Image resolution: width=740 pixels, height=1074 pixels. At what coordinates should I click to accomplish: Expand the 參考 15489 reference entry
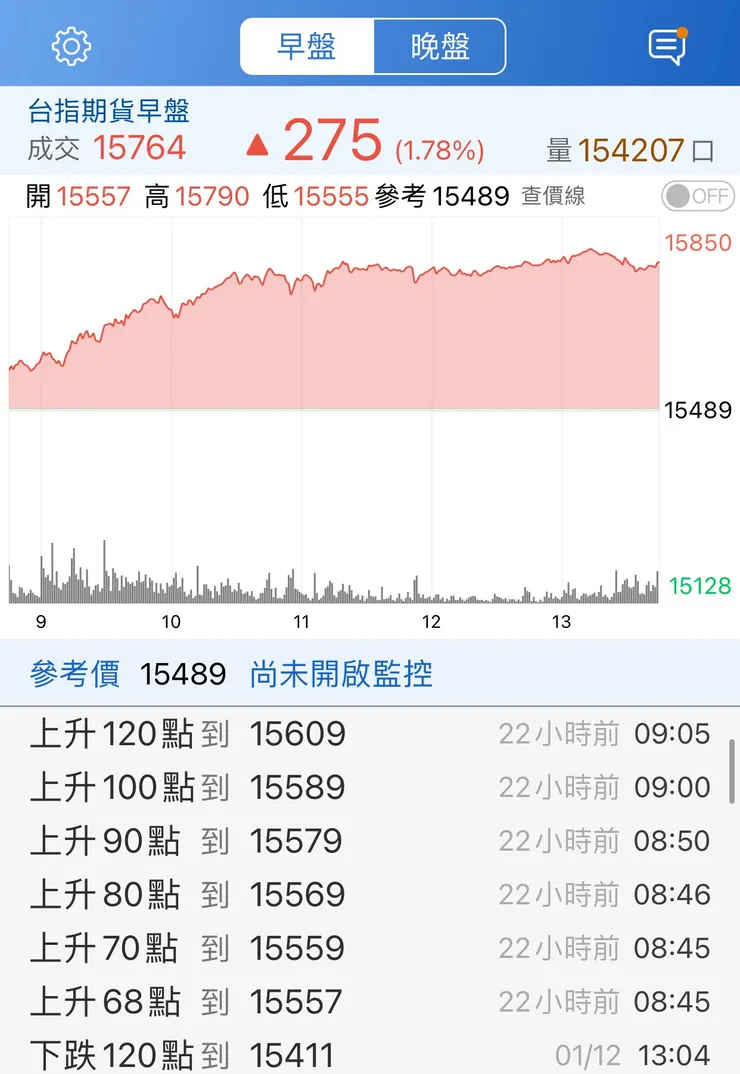click(440, 196)
